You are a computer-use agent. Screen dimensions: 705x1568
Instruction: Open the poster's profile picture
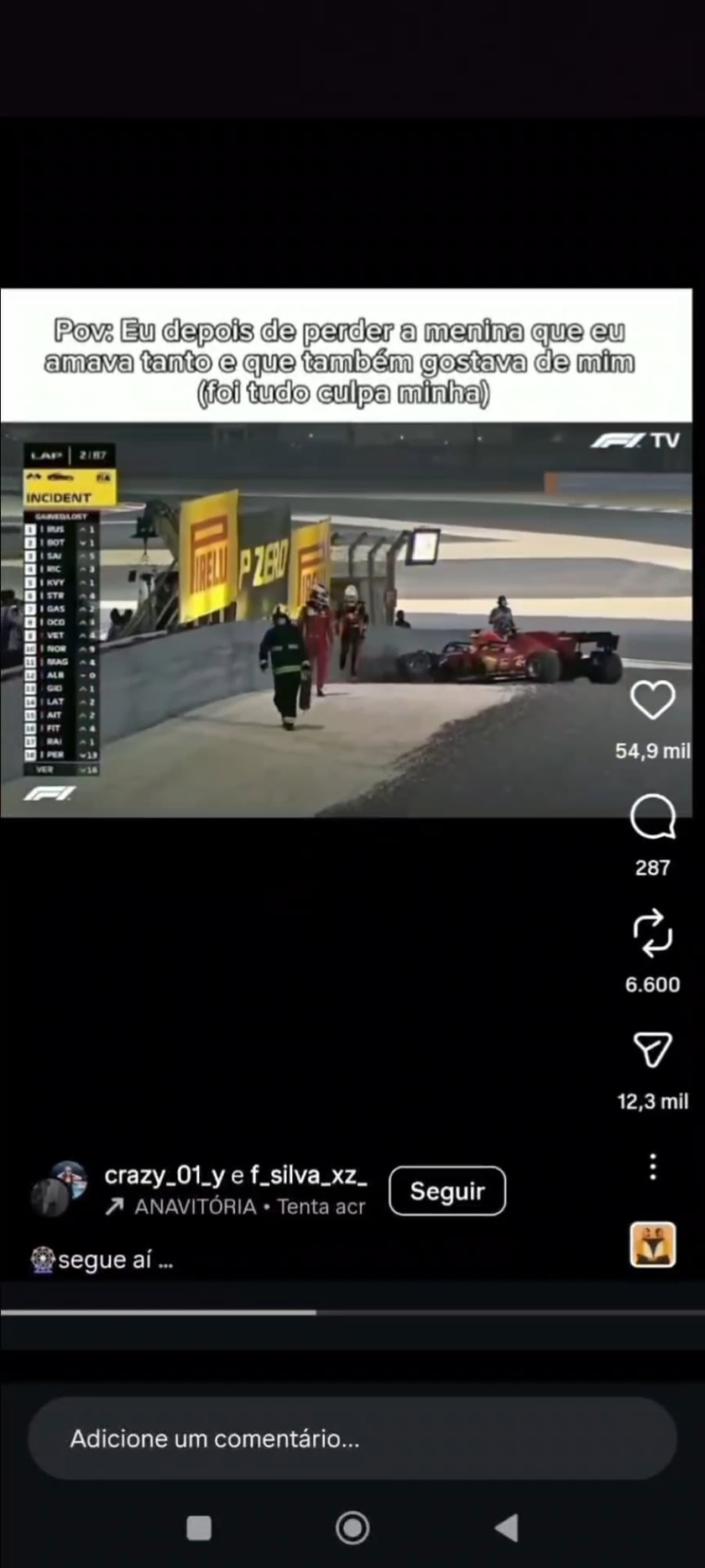point(59,1189)
